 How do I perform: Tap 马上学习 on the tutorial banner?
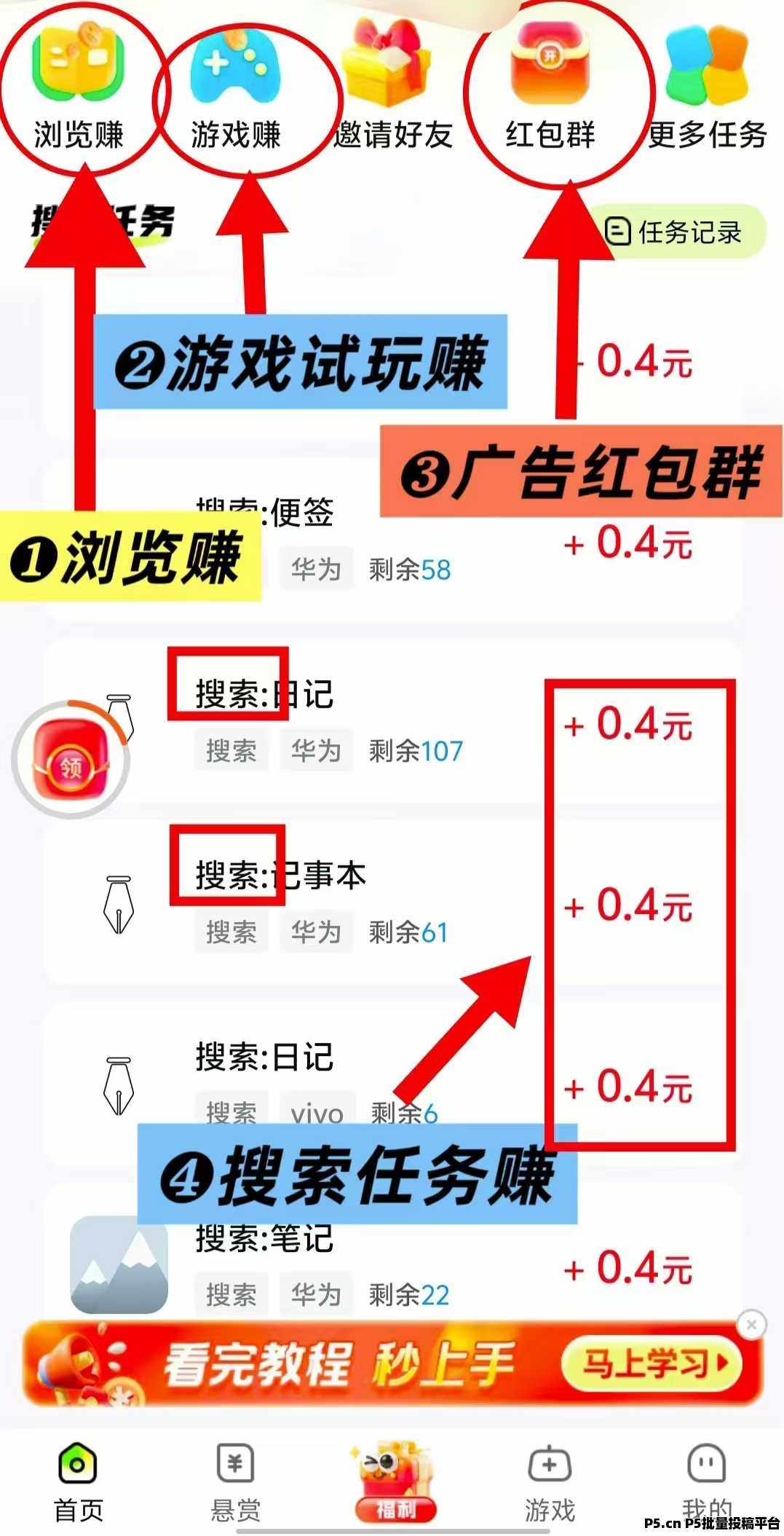pyautogui.click(x=652, y=1364)
